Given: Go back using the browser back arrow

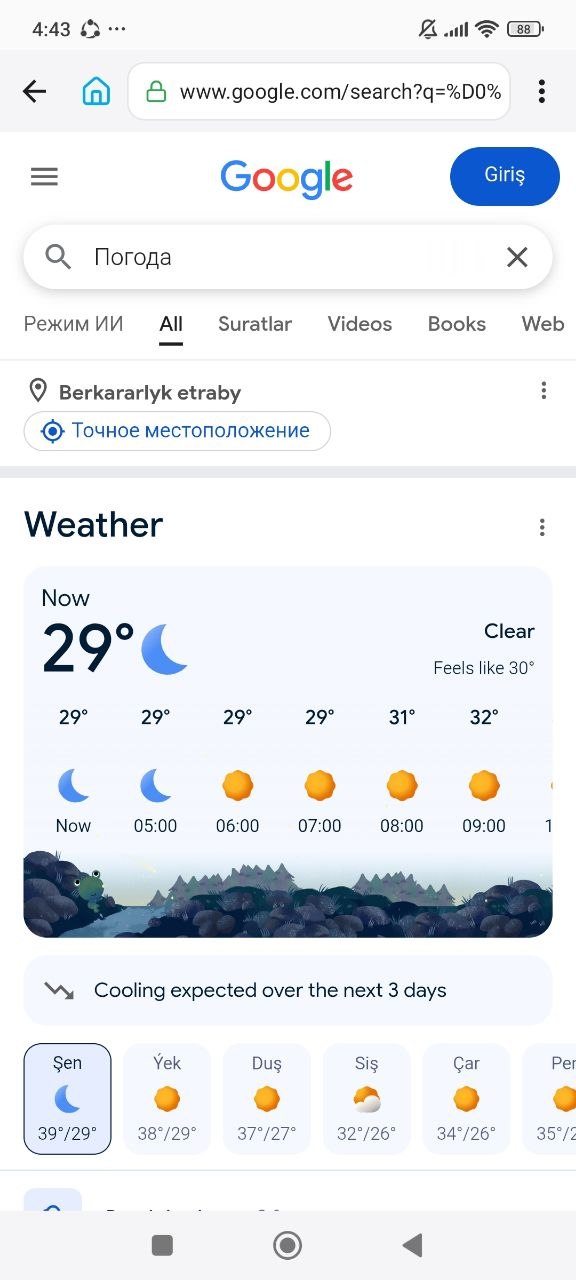Looking at the screenshot, I should pos(35,92).
